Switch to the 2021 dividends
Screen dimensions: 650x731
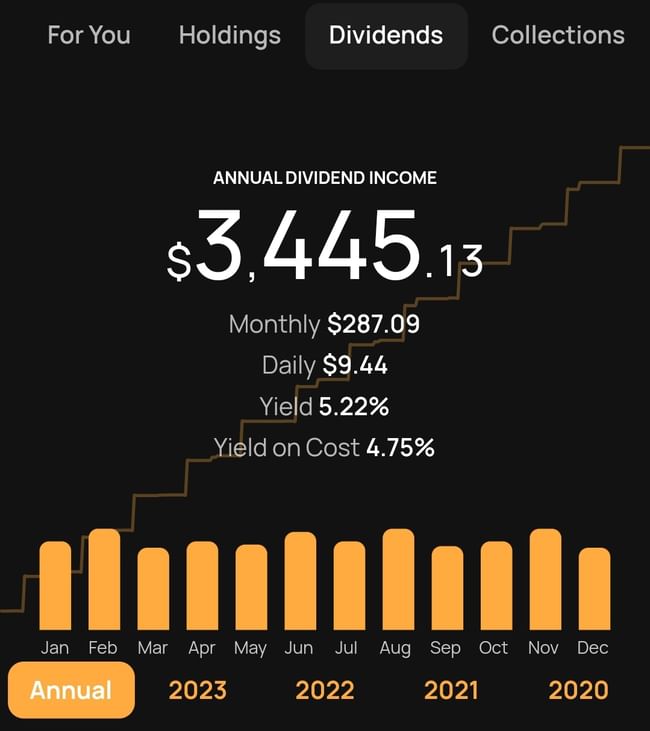tap(453, 690)
